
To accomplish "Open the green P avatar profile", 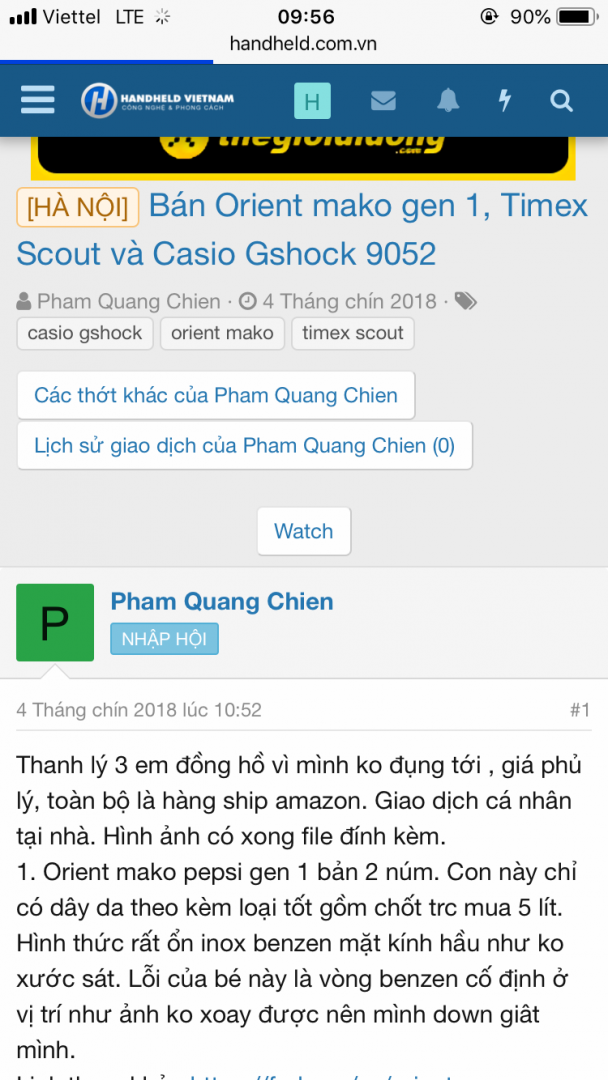I will coord(55,622).
